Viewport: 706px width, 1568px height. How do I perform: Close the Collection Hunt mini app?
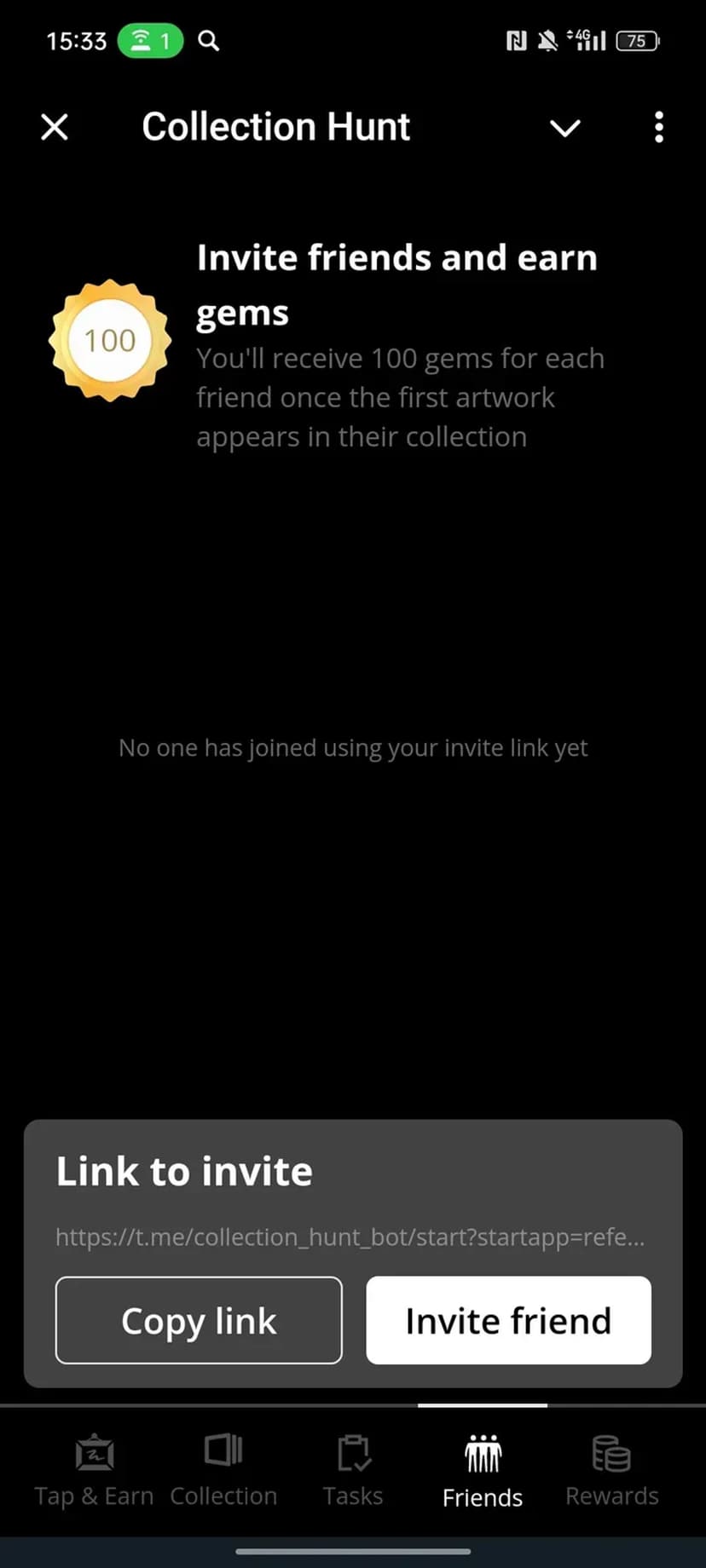55,128
